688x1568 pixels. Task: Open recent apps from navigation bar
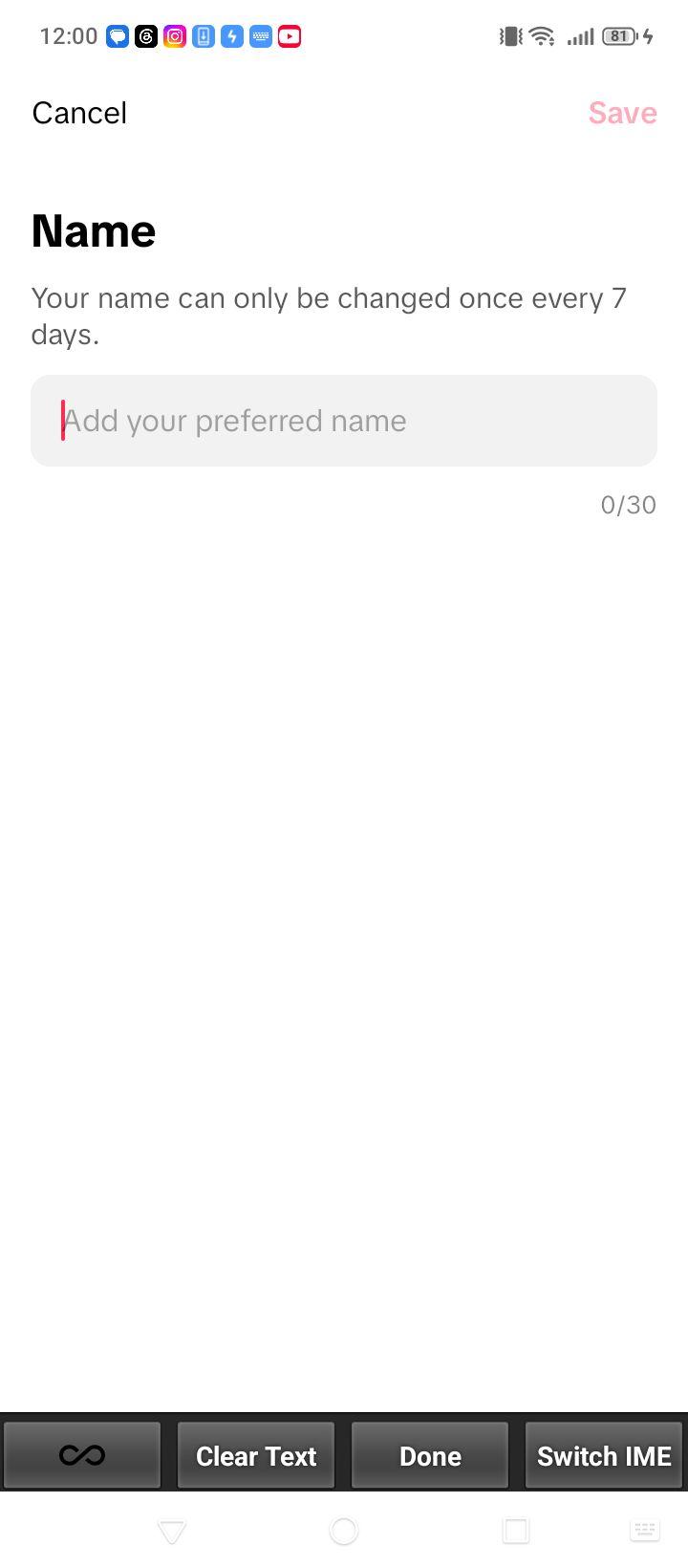(516, 1531)
